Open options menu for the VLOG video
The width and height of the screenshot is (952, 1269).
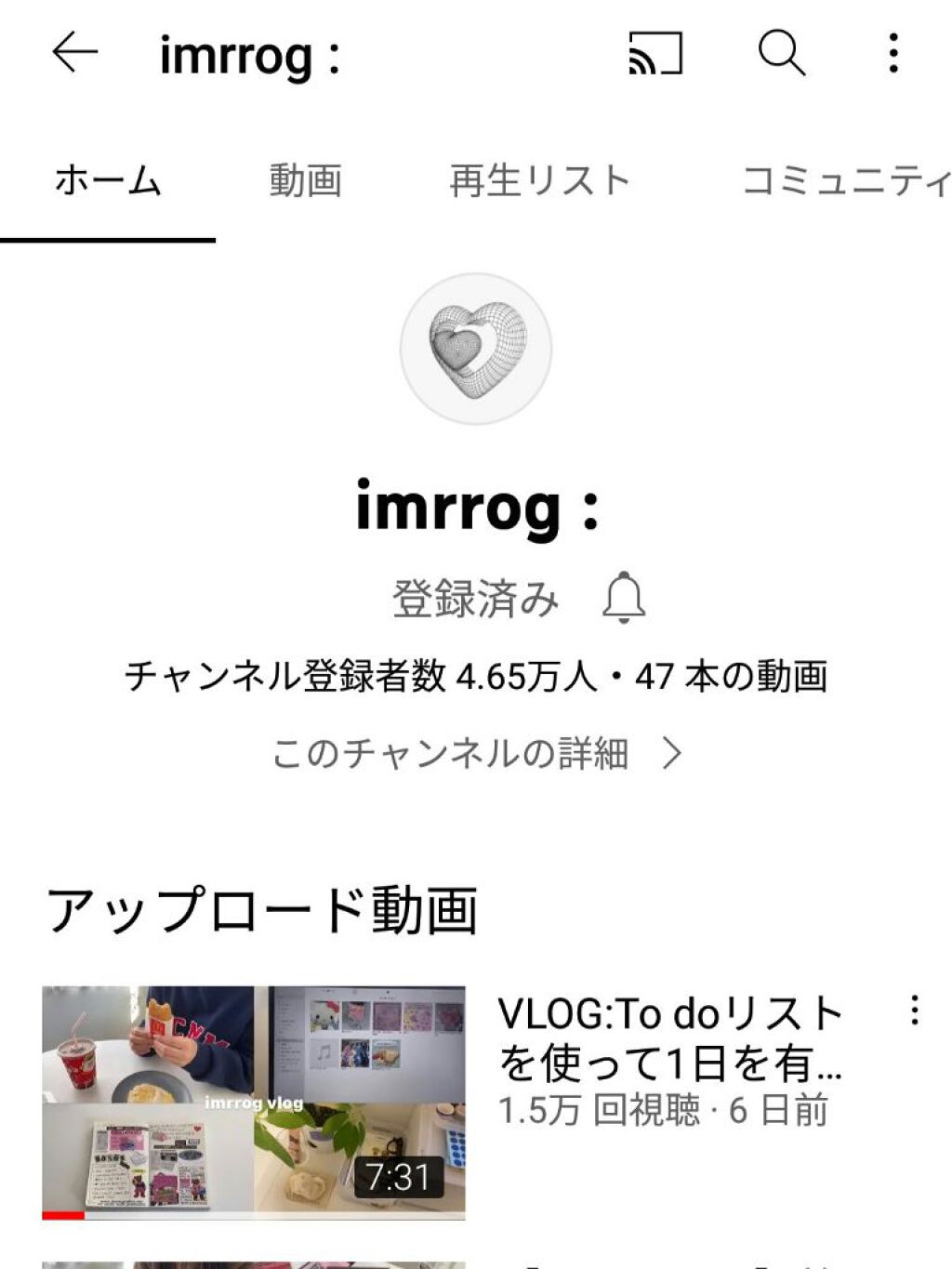click(x=915, y=1010)
